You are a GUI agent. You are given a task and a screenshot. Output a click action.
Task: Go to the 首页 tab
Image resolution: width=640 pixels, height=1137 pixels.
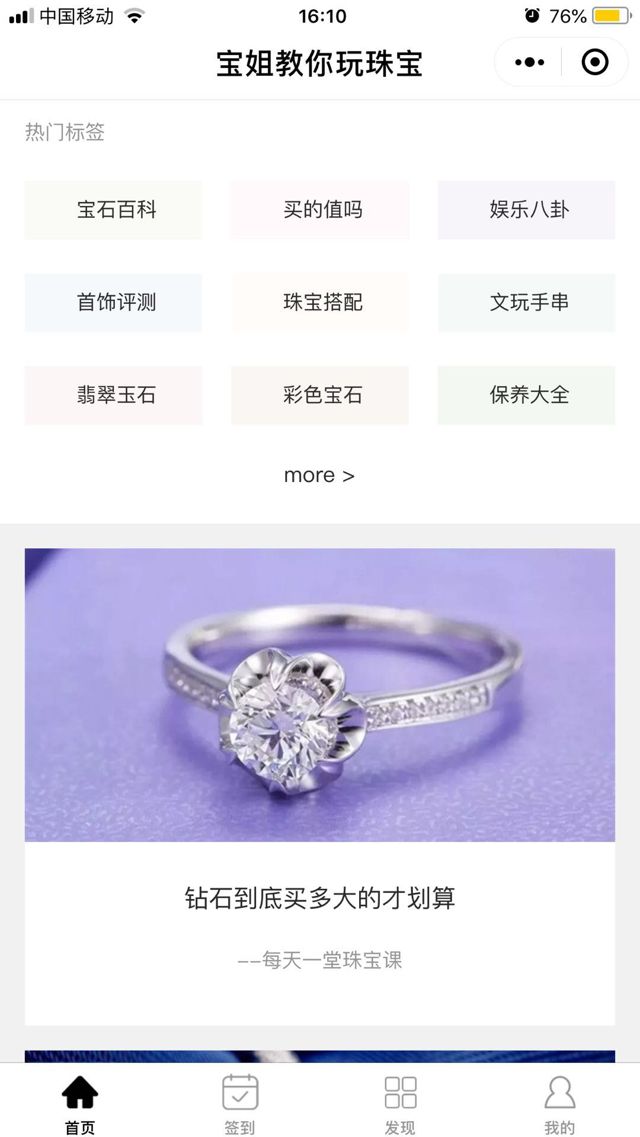point(80,1102)
